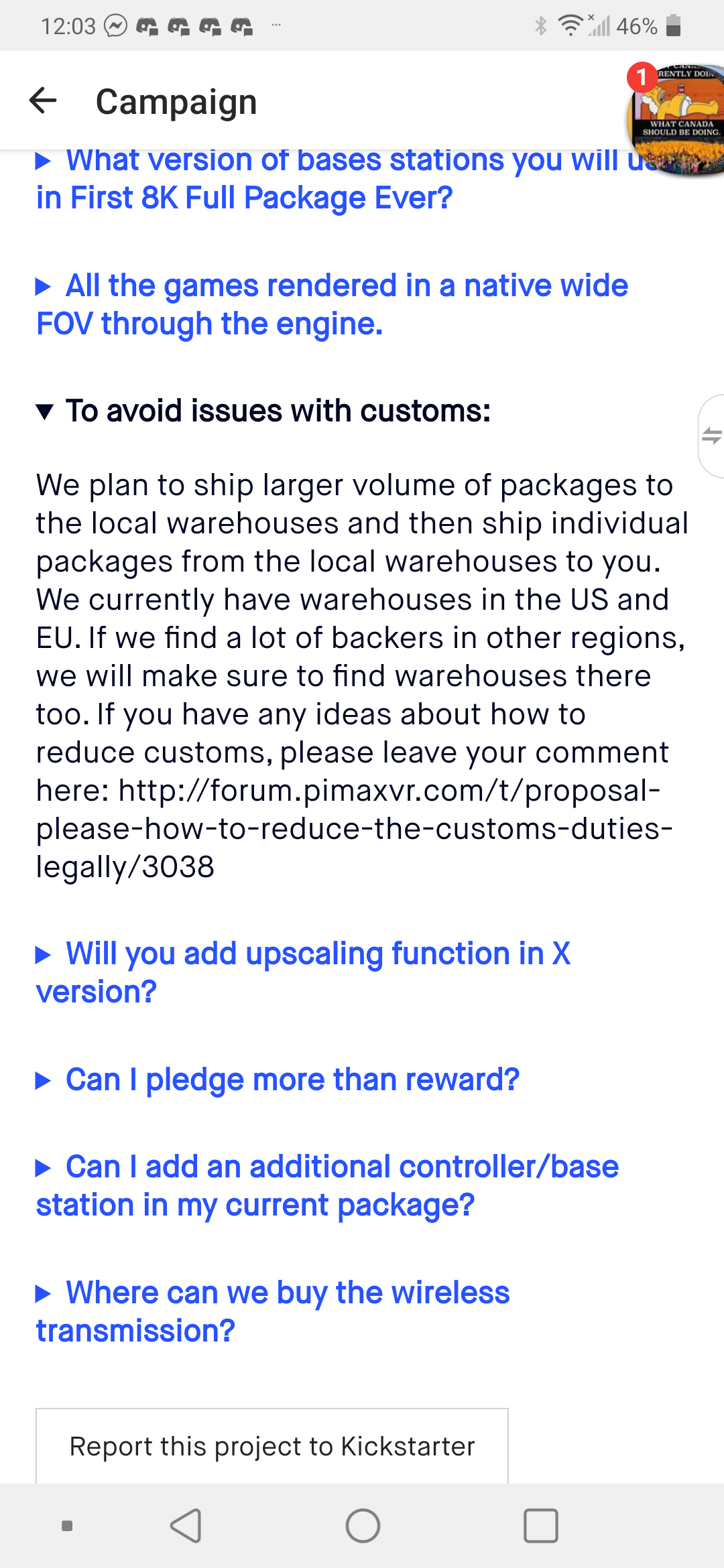Viewport: 724px width, 1568px height.
Task: Open the side edge panel handle
Action: [711, 436]
